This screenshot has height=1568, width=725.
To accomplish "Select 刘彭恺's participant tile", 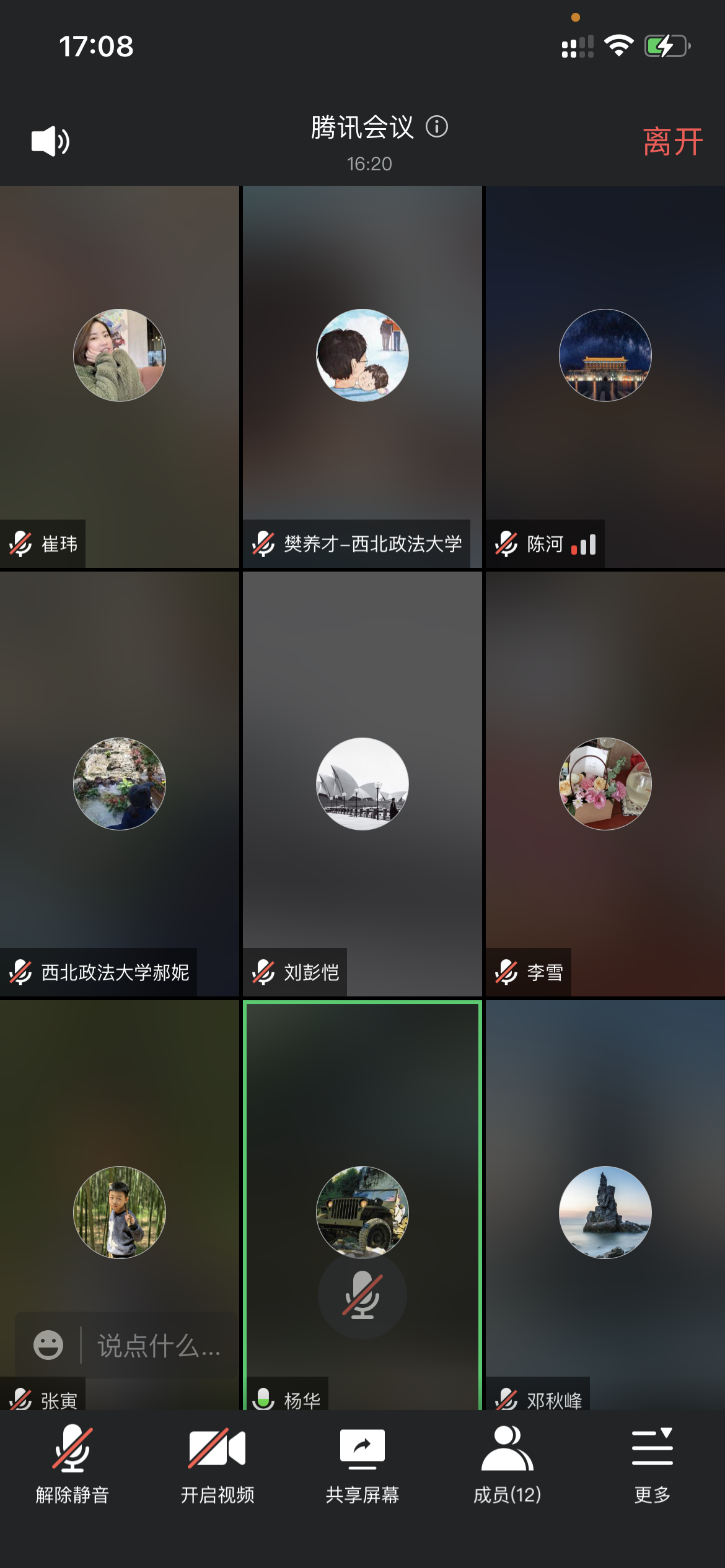I will click(362, 783).
